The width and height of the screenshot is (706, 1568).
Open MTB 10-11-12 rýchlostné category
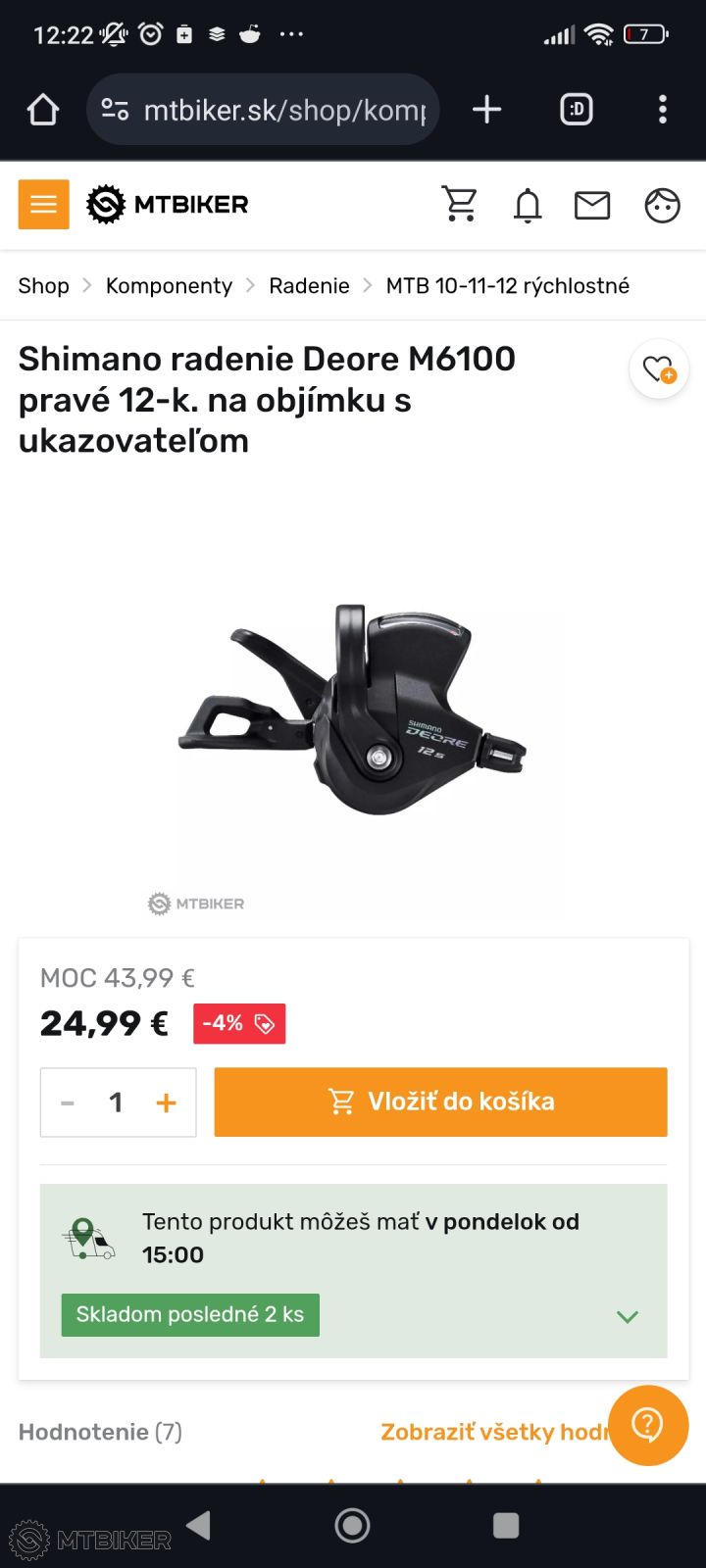[x=507, y=285]
